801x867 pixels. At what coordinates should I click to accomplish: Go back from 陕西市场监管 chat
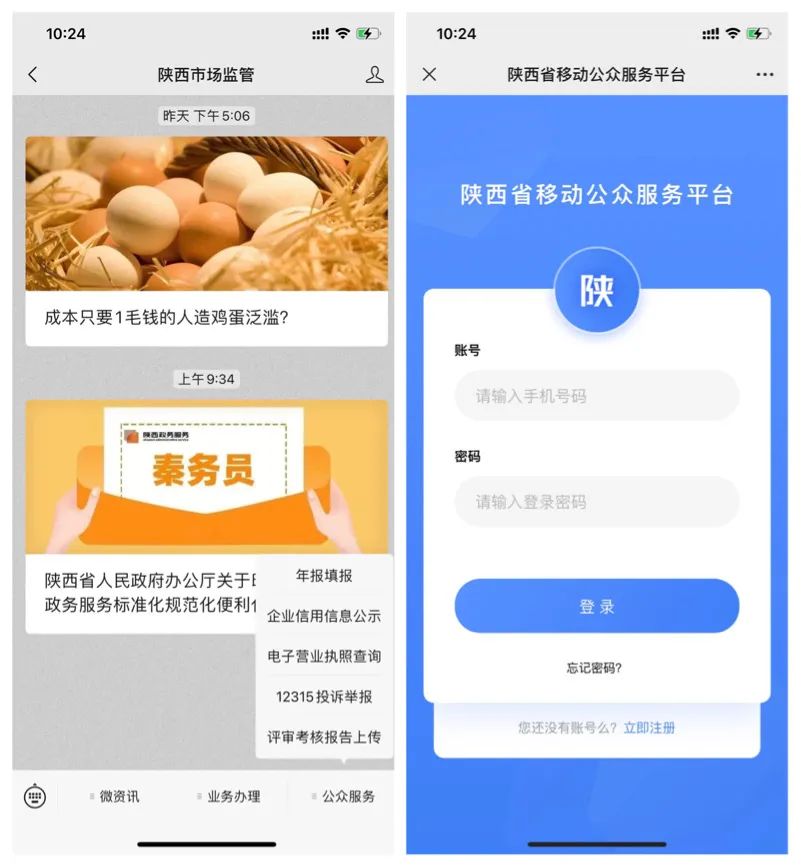click(33, 75)
